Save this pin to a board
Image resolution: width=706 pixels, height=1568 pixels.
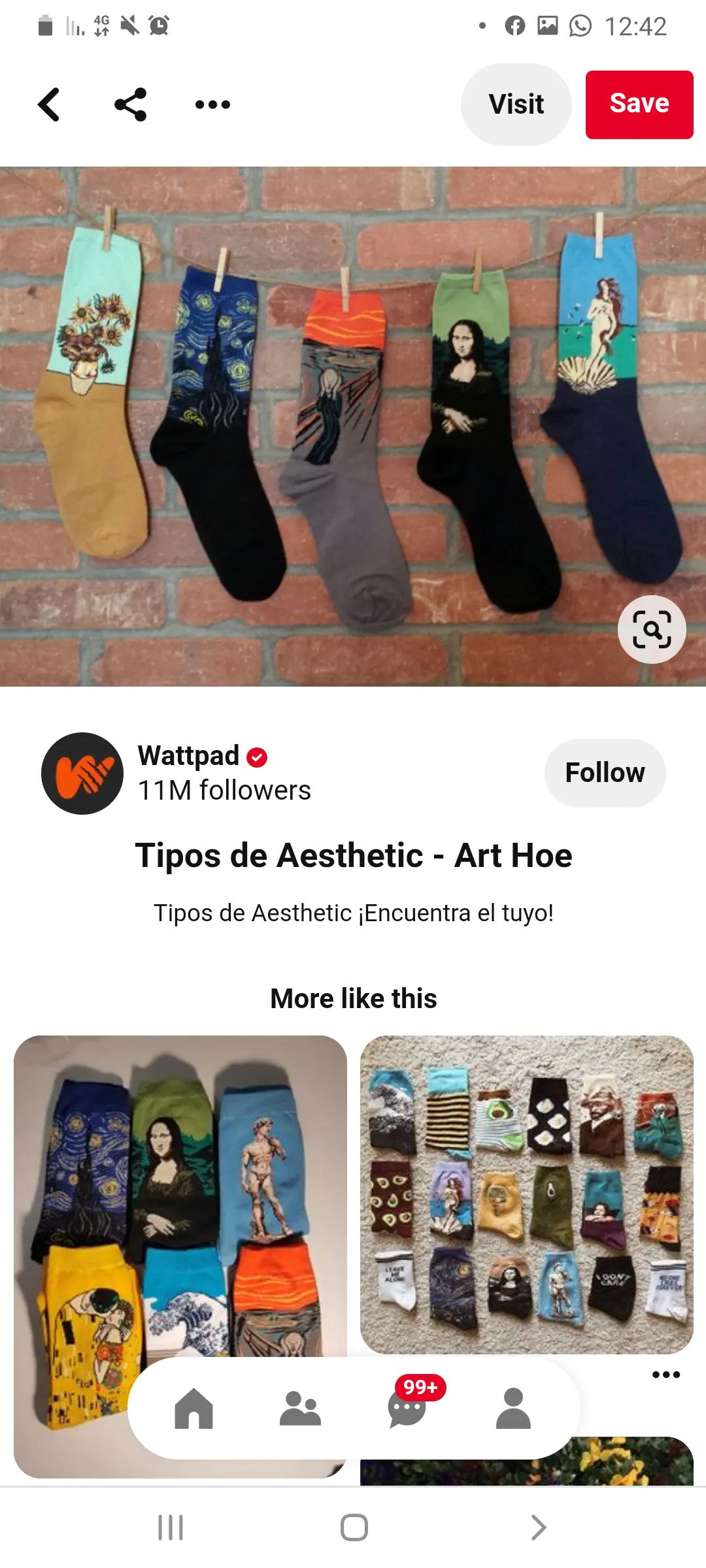[639, 105]
